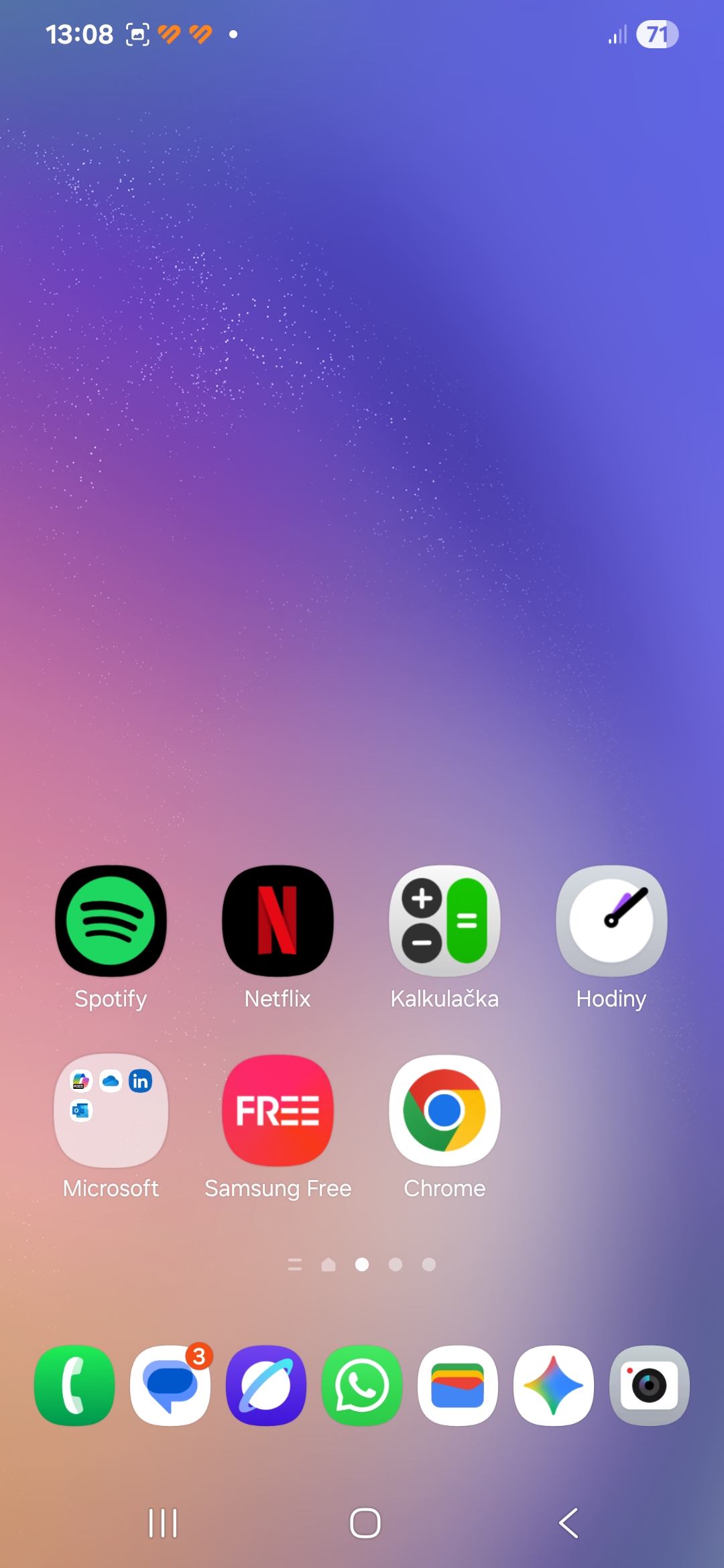Image resolution: width=724 pixels, height=1568 pixels.
Task: Open Messages with 3 unread notifications
Action: 170,1385
